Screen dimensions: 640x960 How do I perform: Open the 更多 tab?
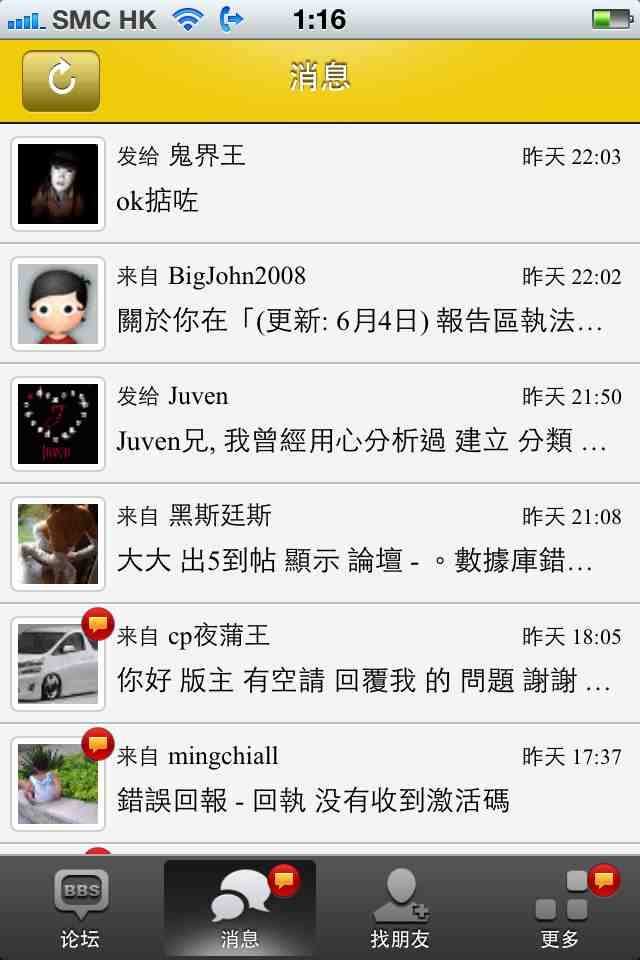[x=560, y=908]
